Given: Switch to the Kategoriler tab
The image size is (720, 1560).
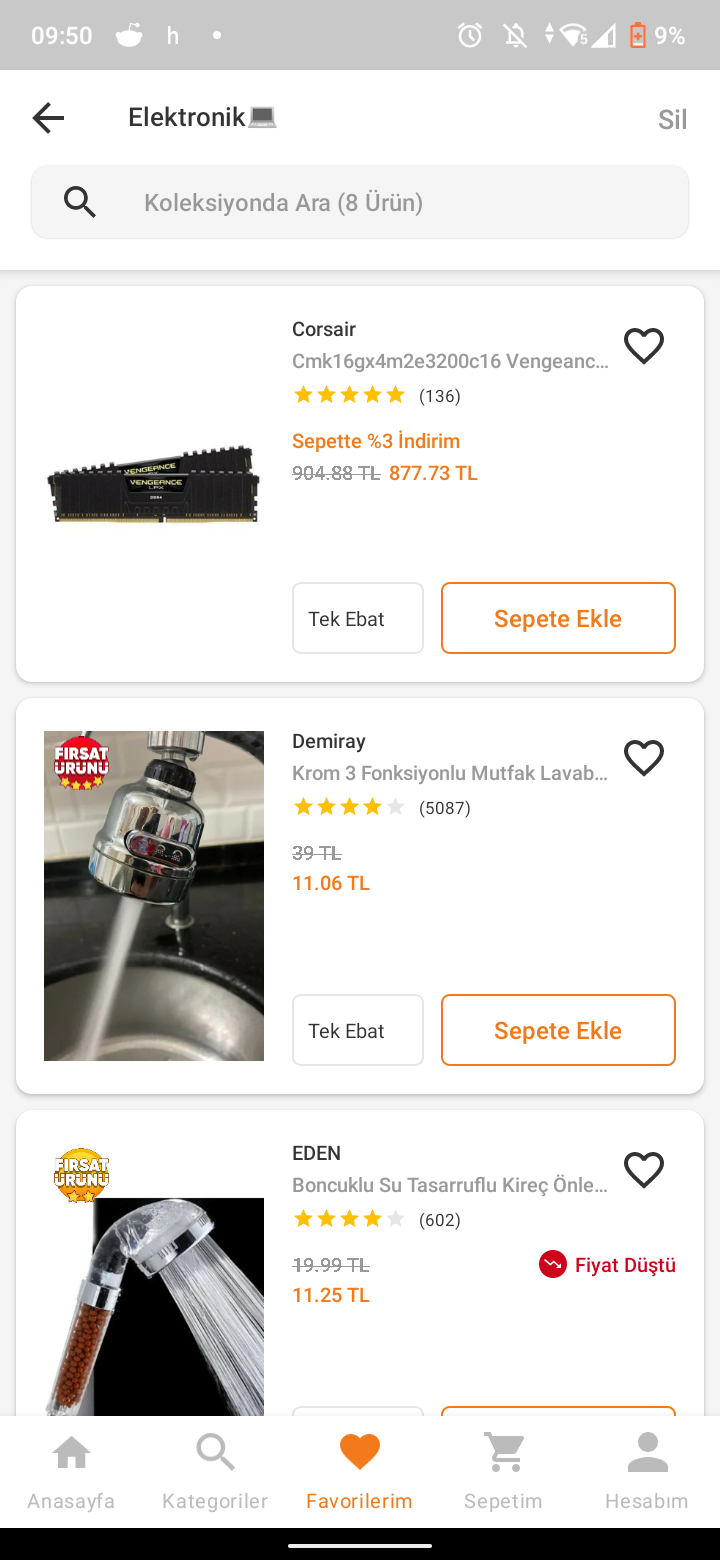Looking at the screenshot, I should (x=215, y=1472).
